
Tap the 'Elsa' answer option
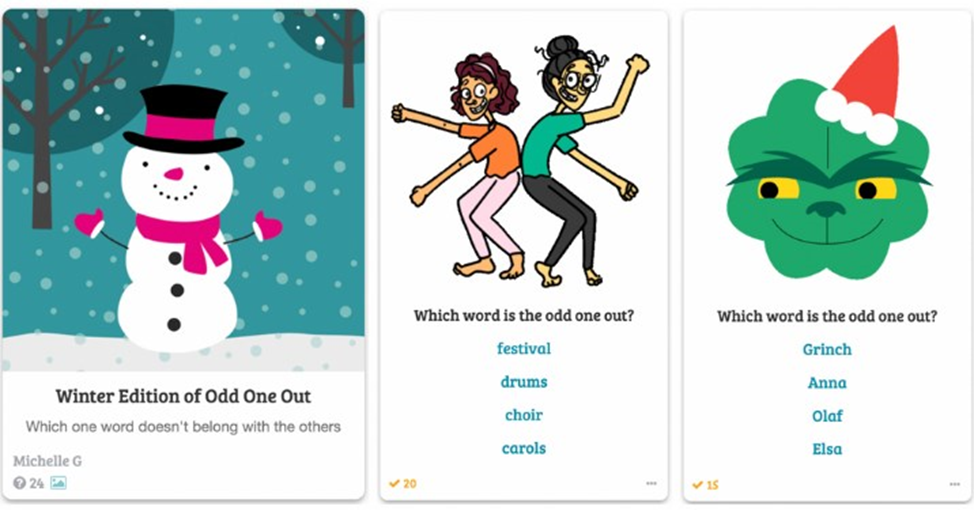(827, 449)
